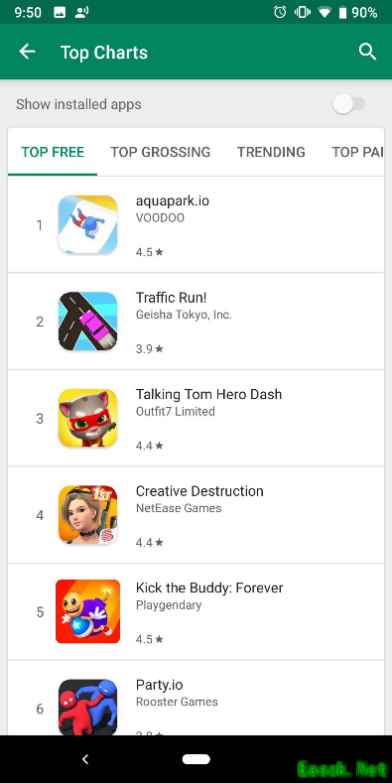Switch to the Top Grossing tab
This screenshot has height=783, width=392.
160,152
